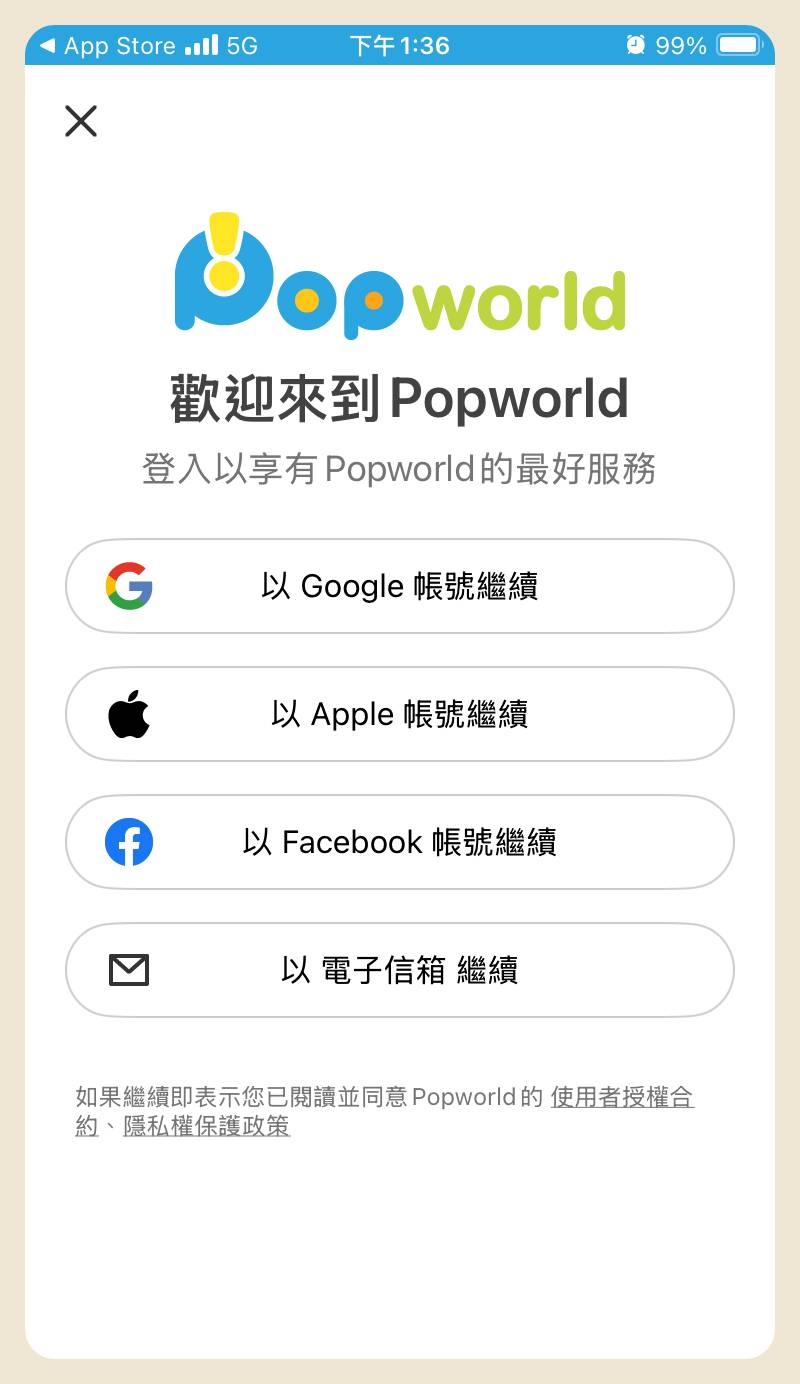
Task: Close the Popworld login screen
Action: click(x=81, y=121)
